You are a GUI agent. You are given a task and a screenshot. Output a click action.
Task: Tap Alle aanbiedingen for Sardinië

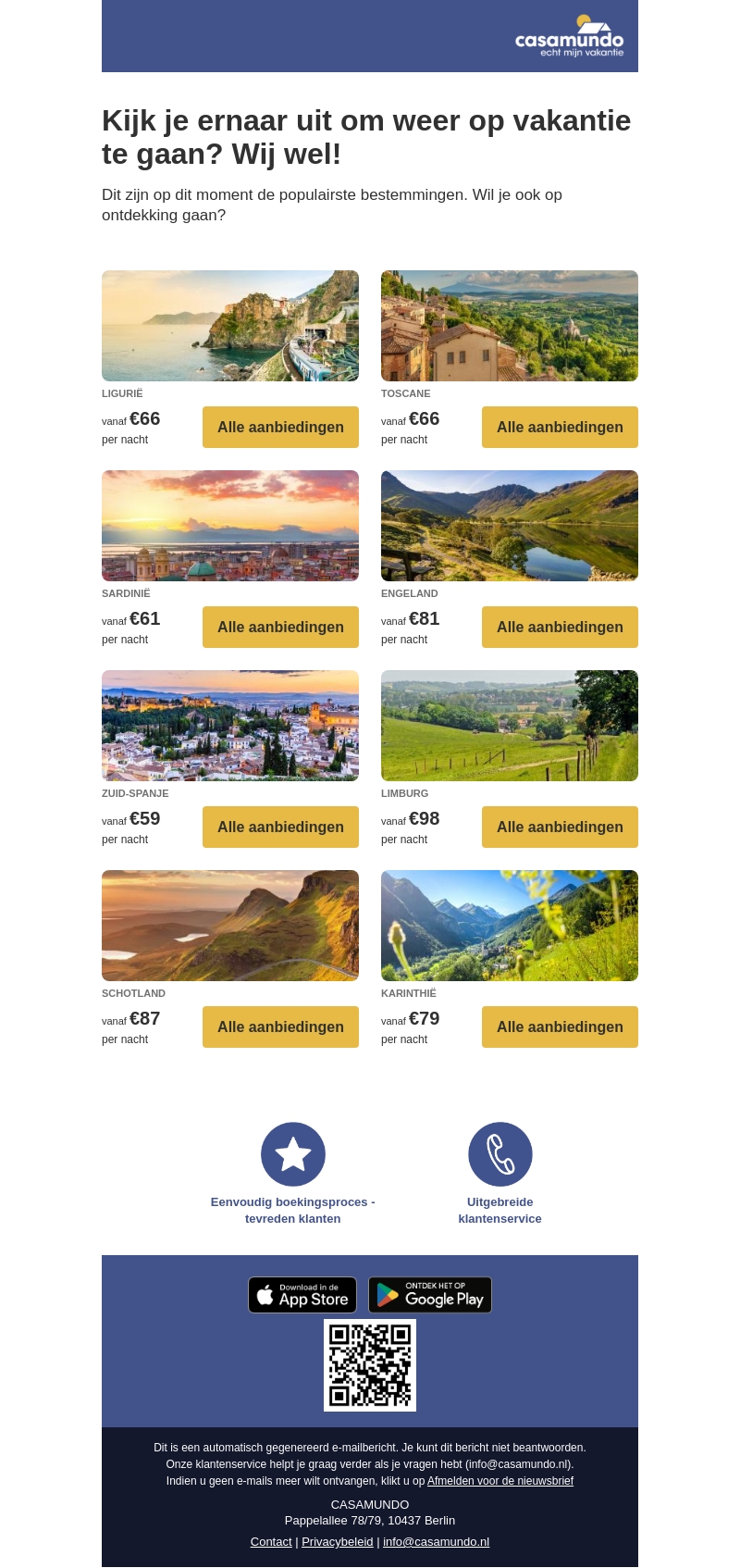click(x=280, y=627)
